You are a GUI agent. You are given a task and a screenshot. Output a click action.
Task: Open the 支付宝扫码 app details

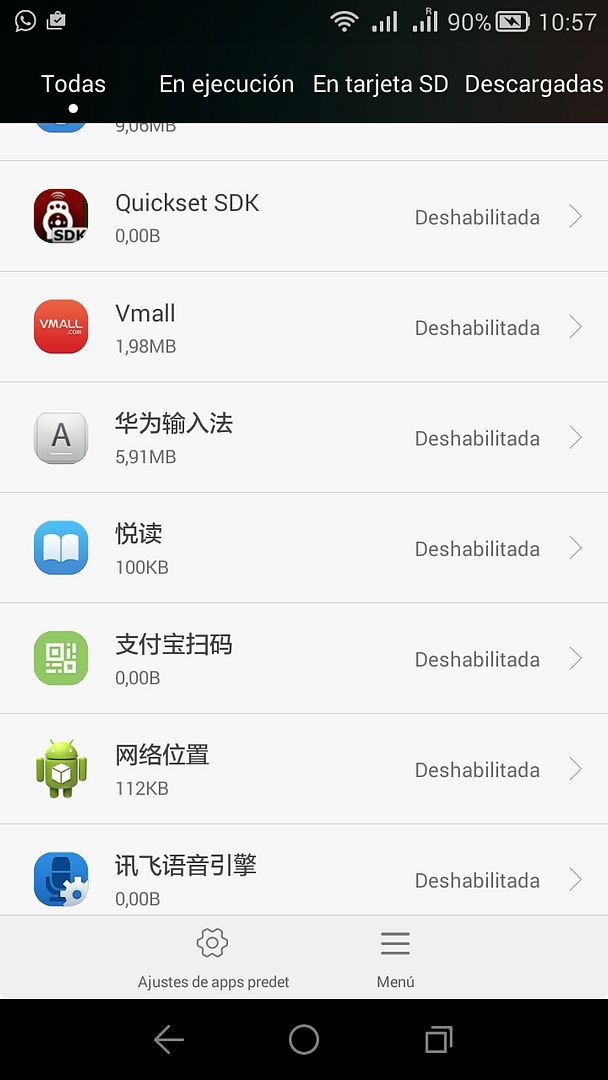pyautogui.click(x=304, y=659)
